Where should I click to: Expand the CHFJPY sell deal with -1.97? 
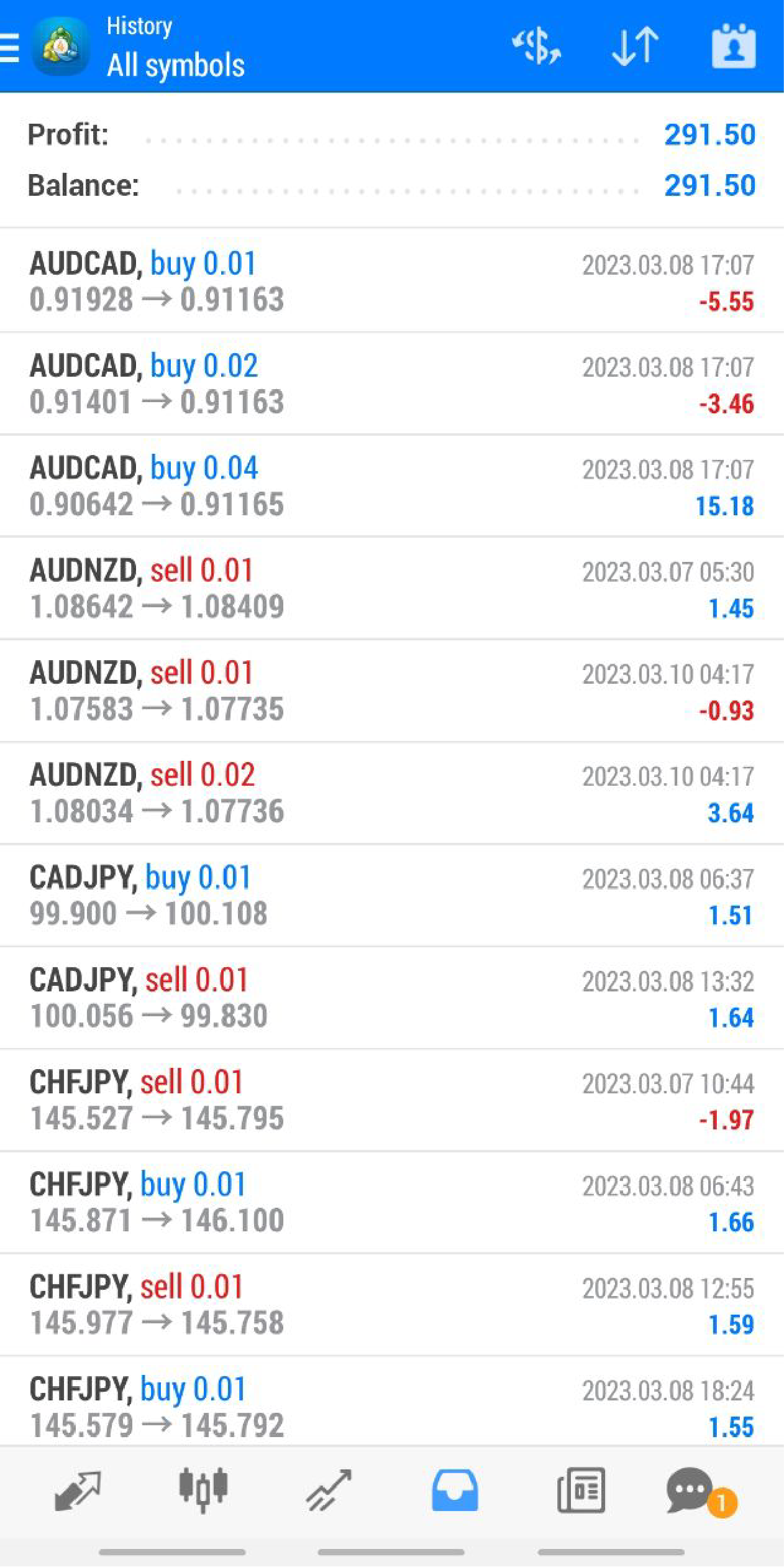tap(391, 1100)
